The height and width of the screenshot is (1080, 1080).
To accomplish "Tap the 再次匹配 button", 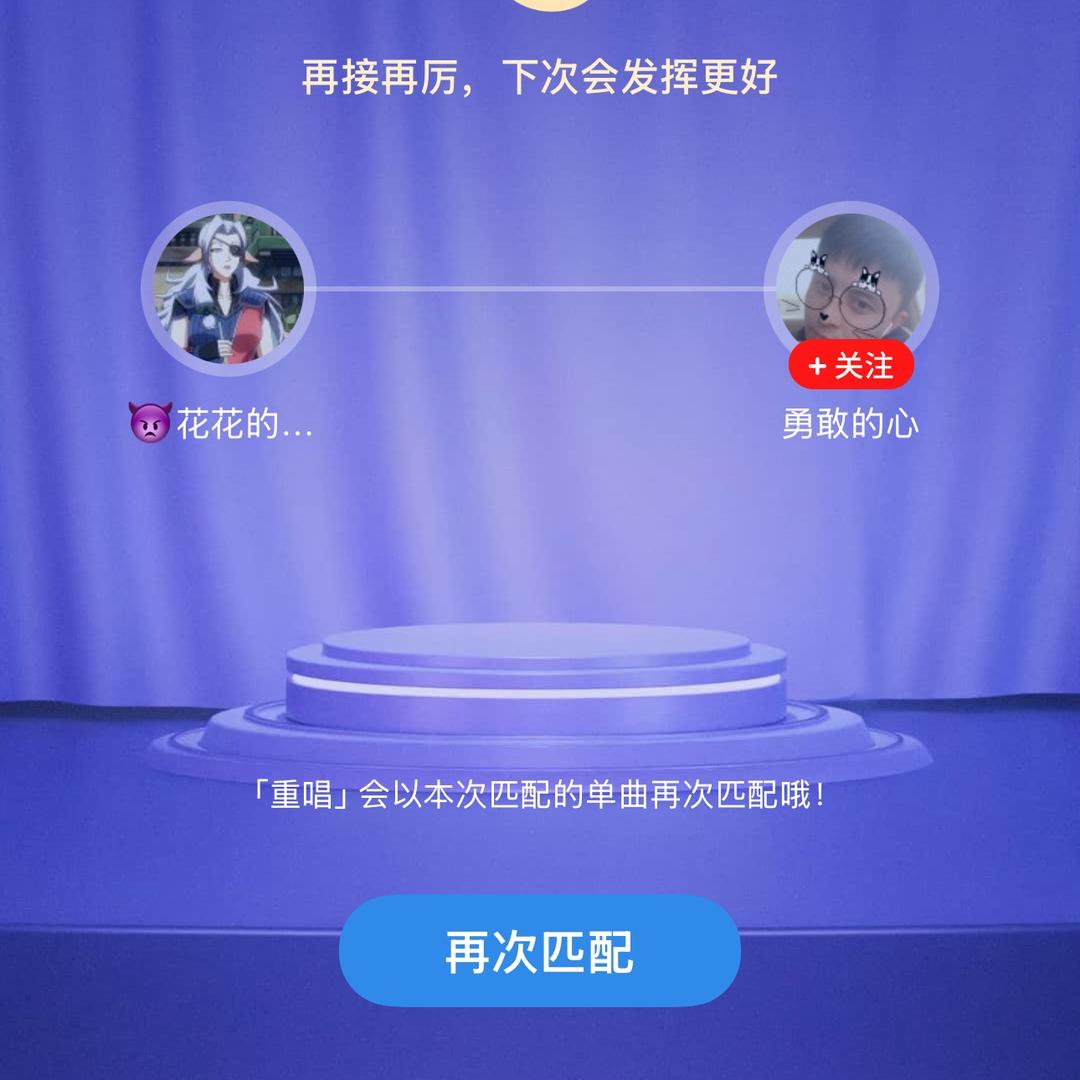I will [539, 951].
